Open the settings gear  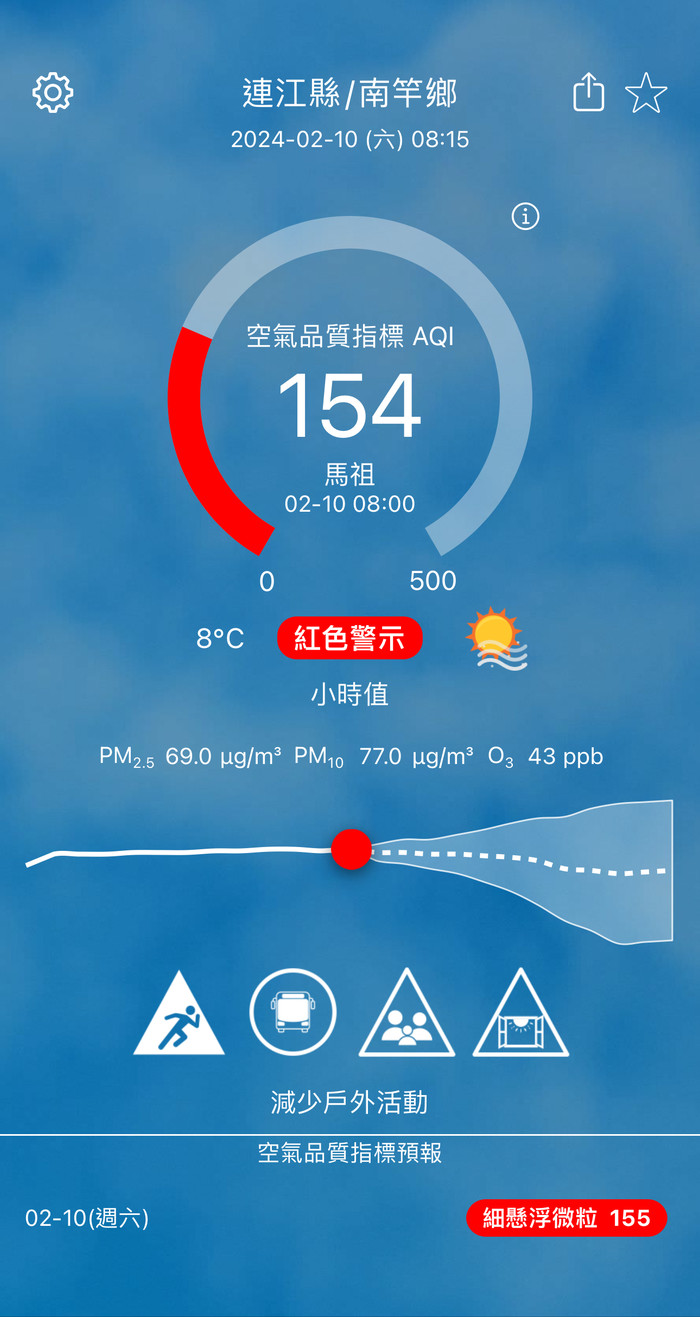tap(53, 93)
